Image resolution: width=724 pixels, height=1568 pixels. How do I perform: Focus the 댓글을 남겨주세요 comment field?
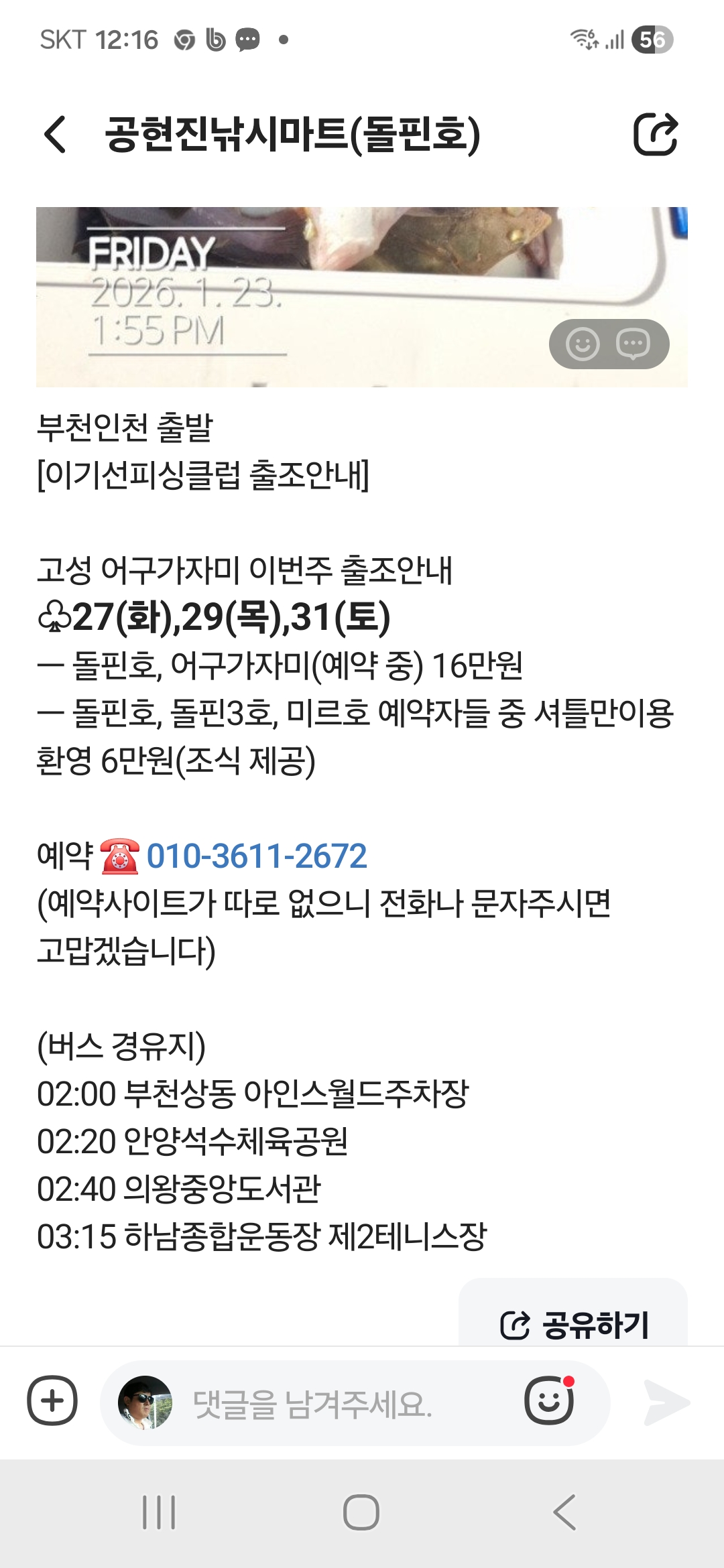coord(335,1404)
